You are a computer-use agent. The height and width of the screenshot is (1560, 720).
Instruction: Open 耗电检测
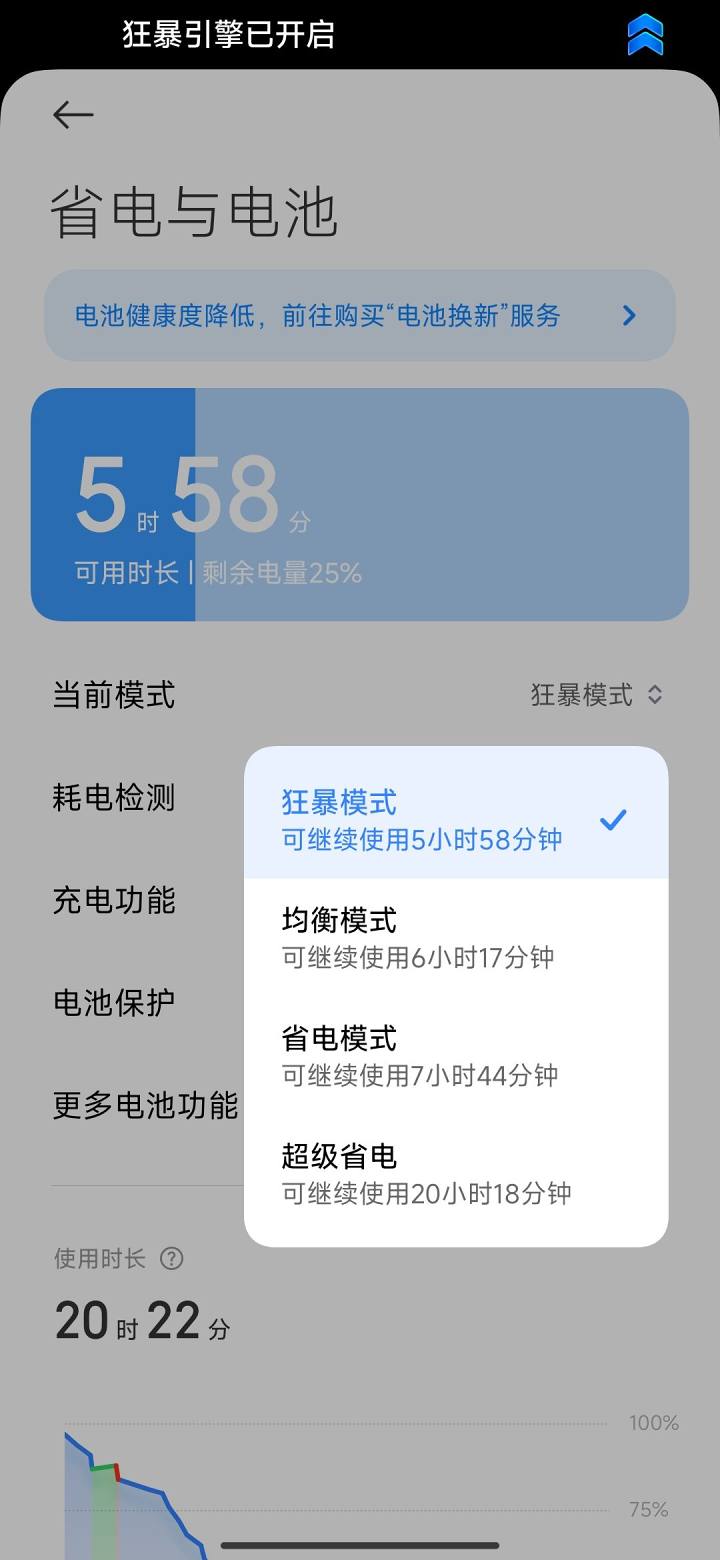click(x=114, y=797)
